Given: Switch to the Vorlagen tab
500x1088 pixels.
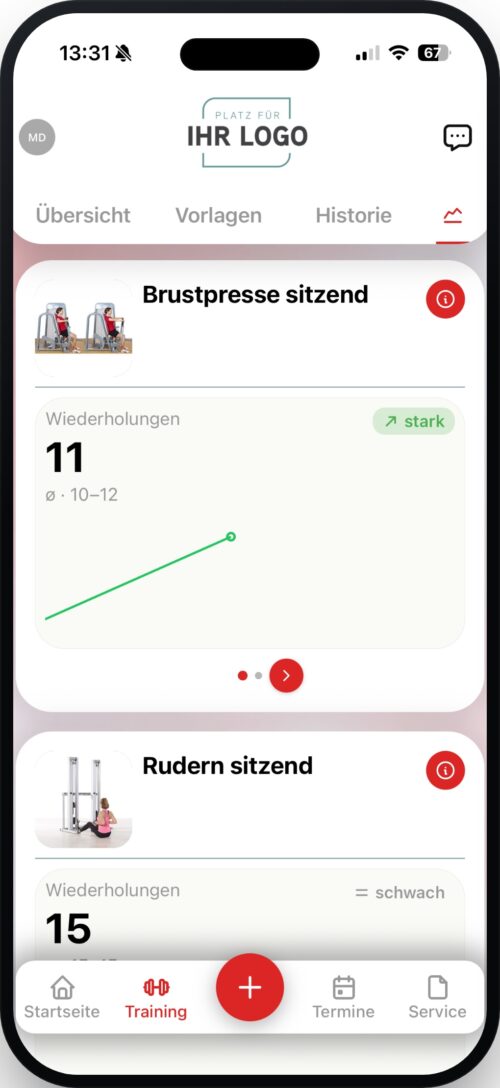Looking at the screenshot, I should (218, 215).
